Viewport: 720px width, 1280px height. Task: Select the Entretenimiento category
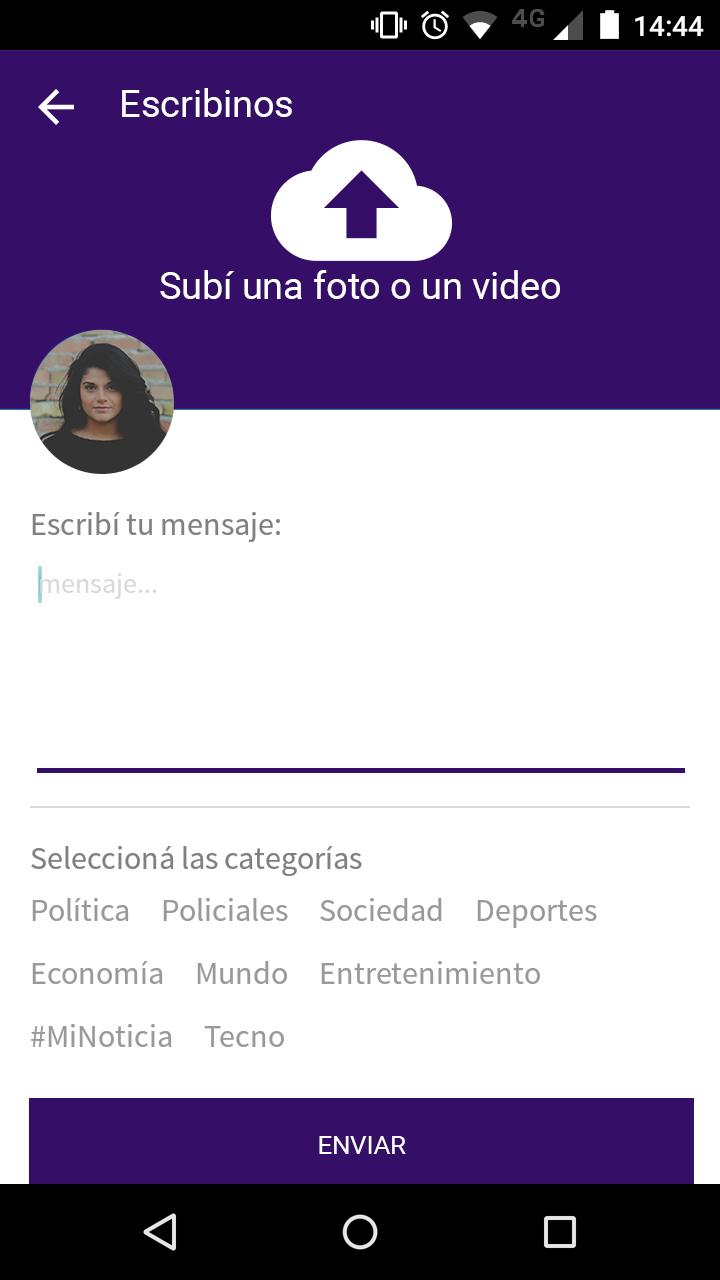coord(430,974)
